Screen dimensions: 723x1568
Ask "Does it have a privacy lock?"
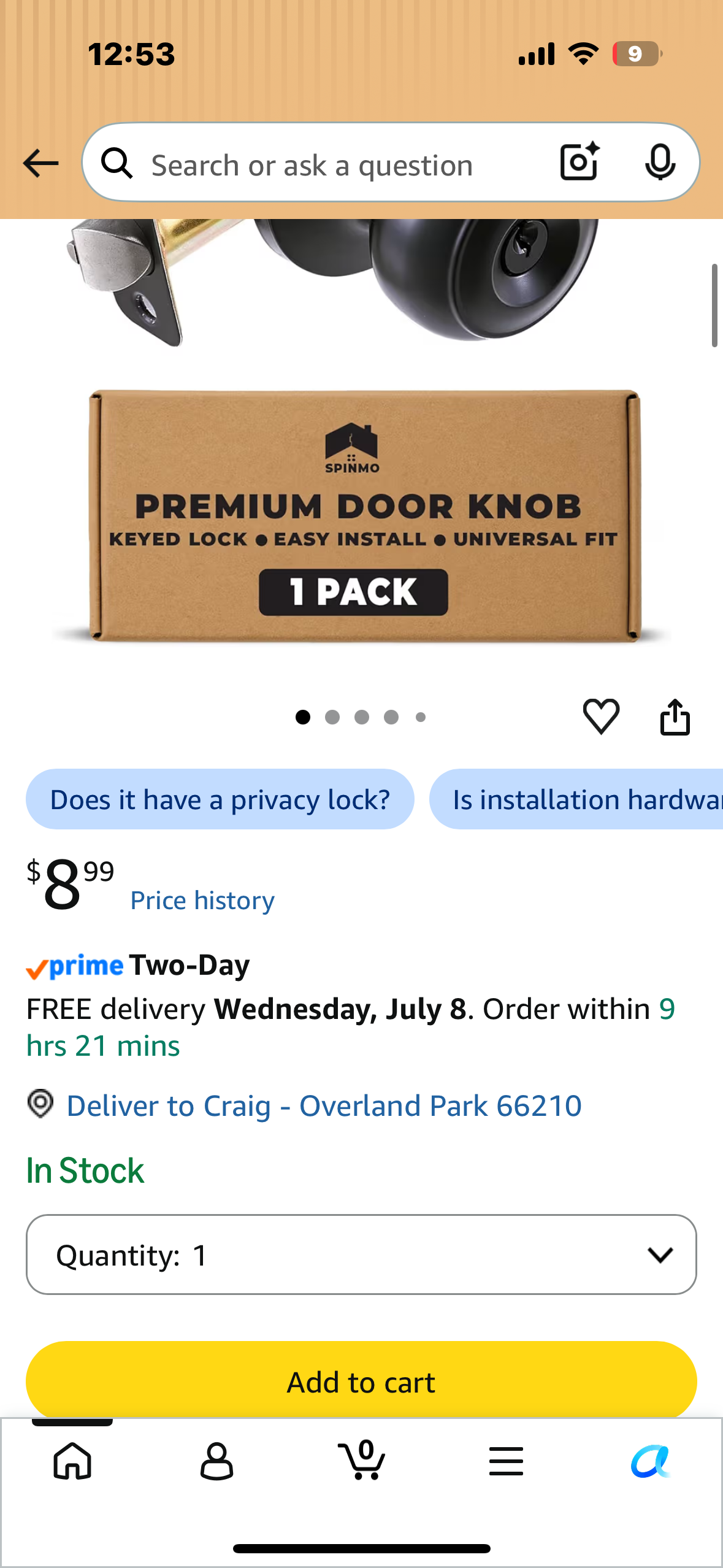click(x=220, y=799)
